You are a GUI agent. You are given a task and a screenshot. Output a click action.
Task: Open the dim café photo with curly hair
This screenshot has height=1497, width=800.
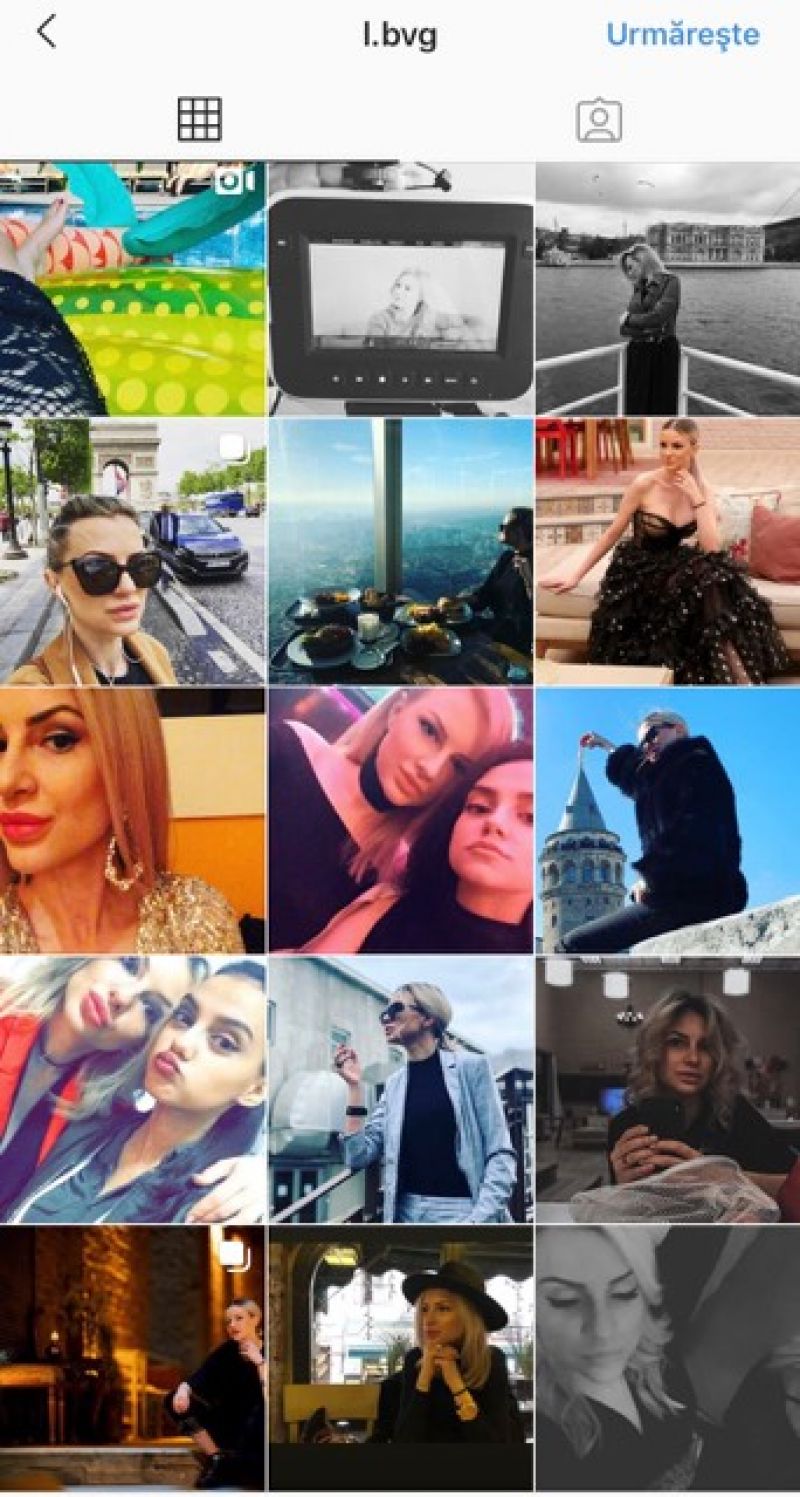[668, 1090]
